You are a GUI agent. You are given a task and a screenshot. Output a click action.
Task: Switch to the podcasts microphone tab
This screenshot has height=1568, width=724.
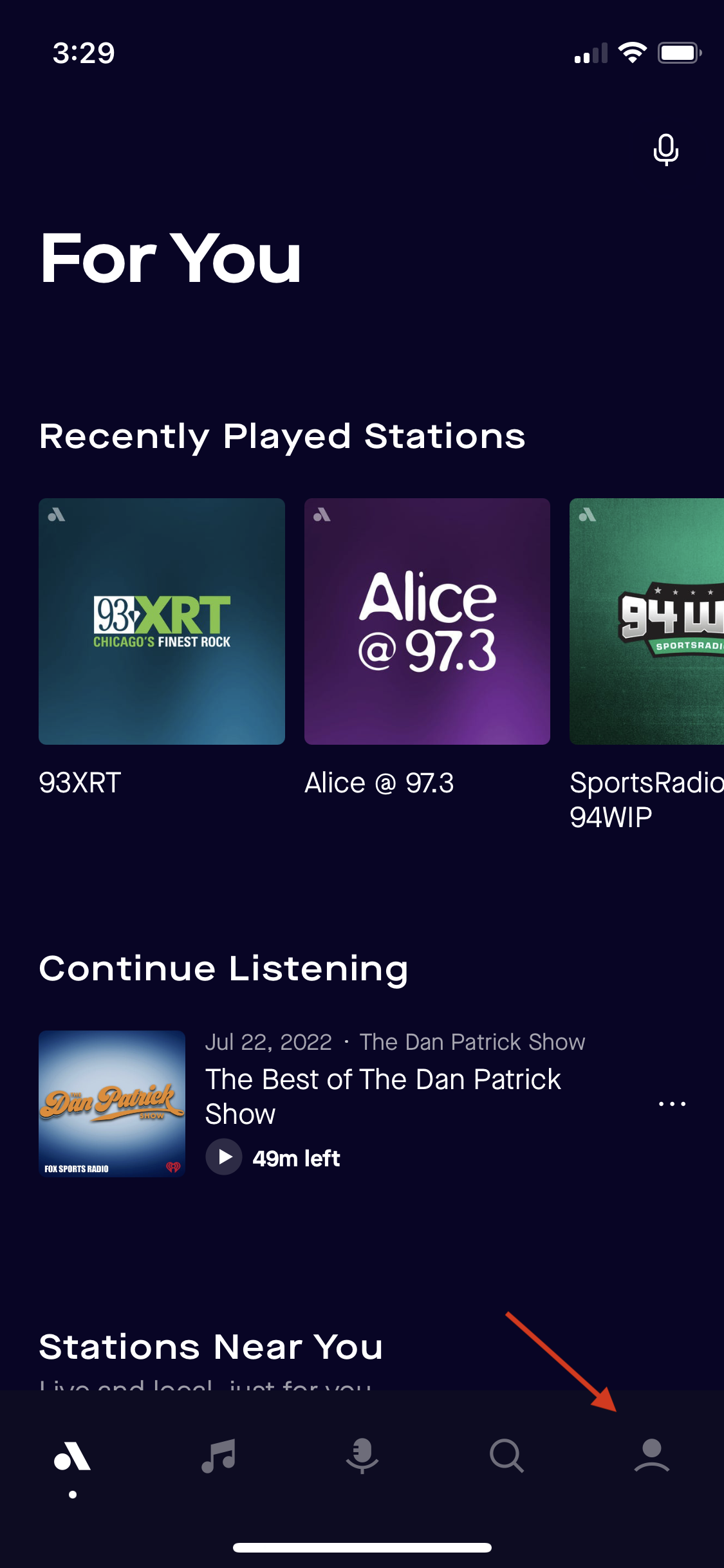pos(362,1456)
